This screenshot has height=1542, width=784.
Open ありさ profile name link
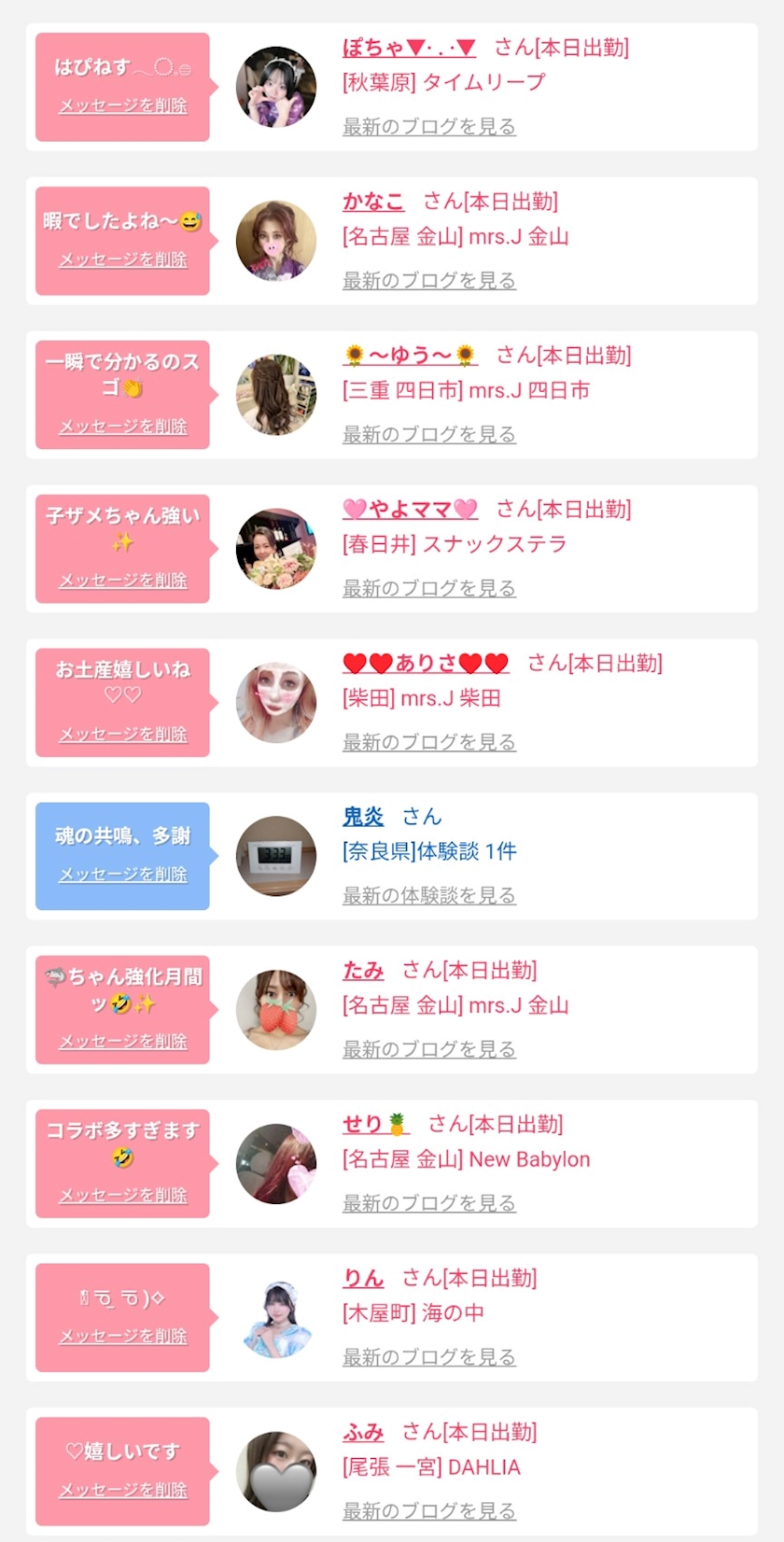pos(425,664)
